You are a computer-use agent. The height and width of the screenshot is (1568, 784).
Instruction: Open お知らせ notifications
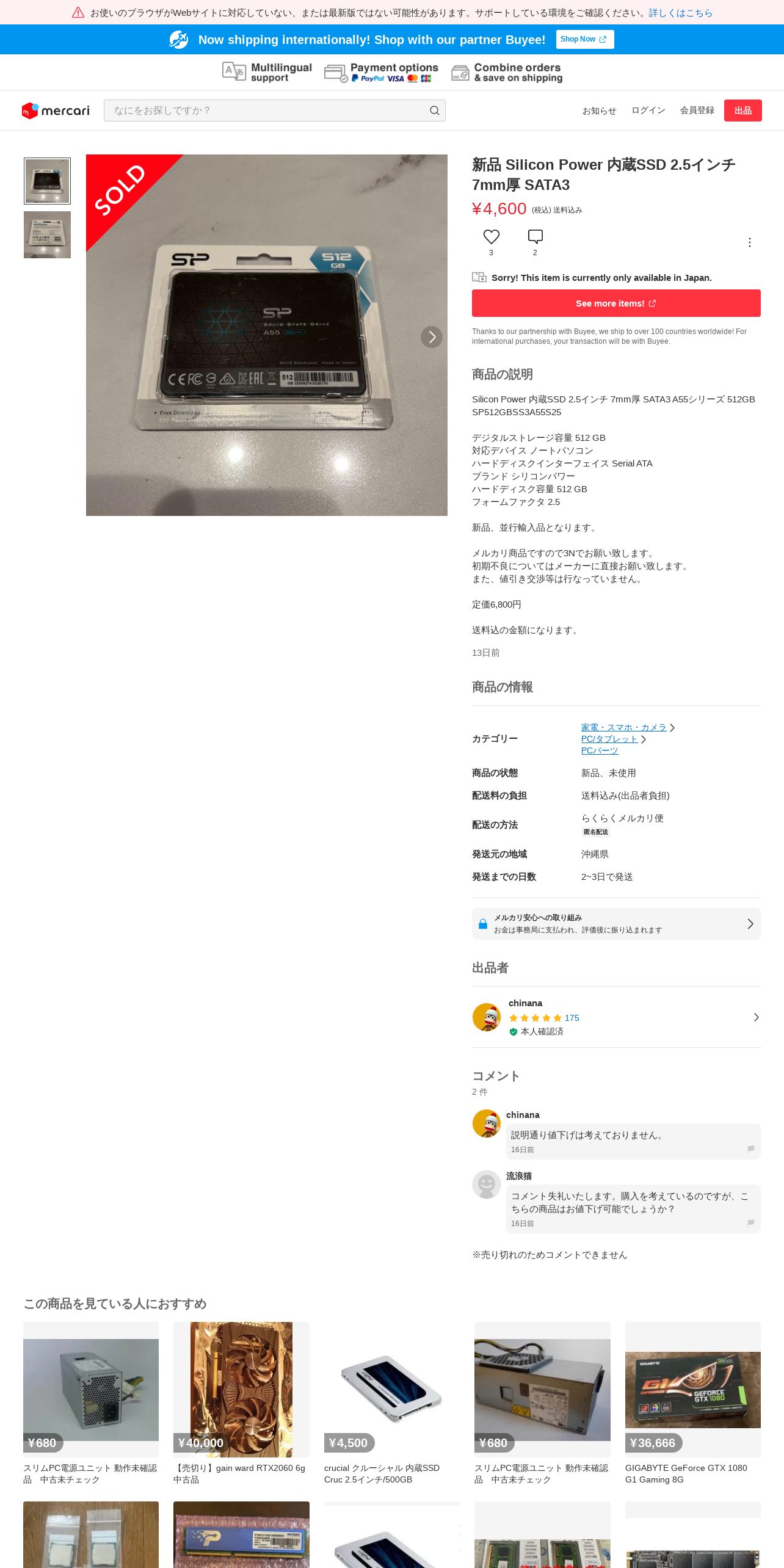(599, 111)
